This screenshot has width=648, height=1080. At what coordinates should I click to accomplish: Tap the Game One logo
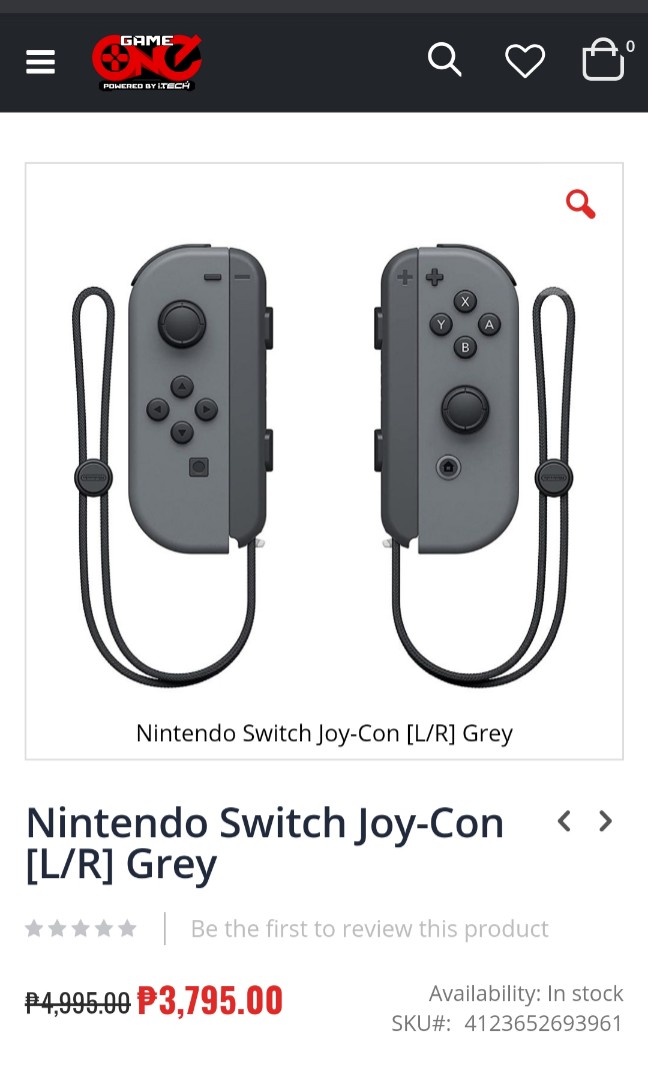[x=147, y=62]
